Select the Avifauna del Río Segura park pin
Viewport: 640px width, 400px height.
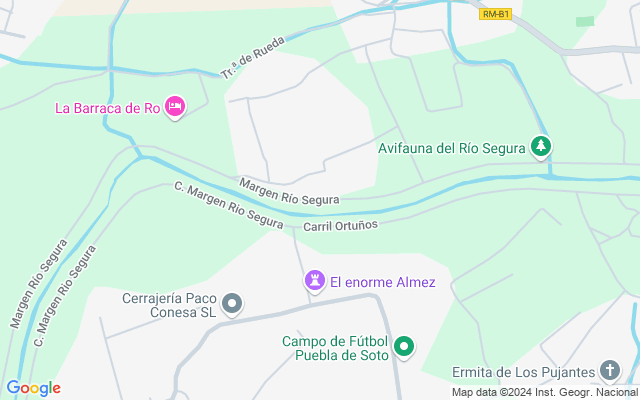click(541, 148)
